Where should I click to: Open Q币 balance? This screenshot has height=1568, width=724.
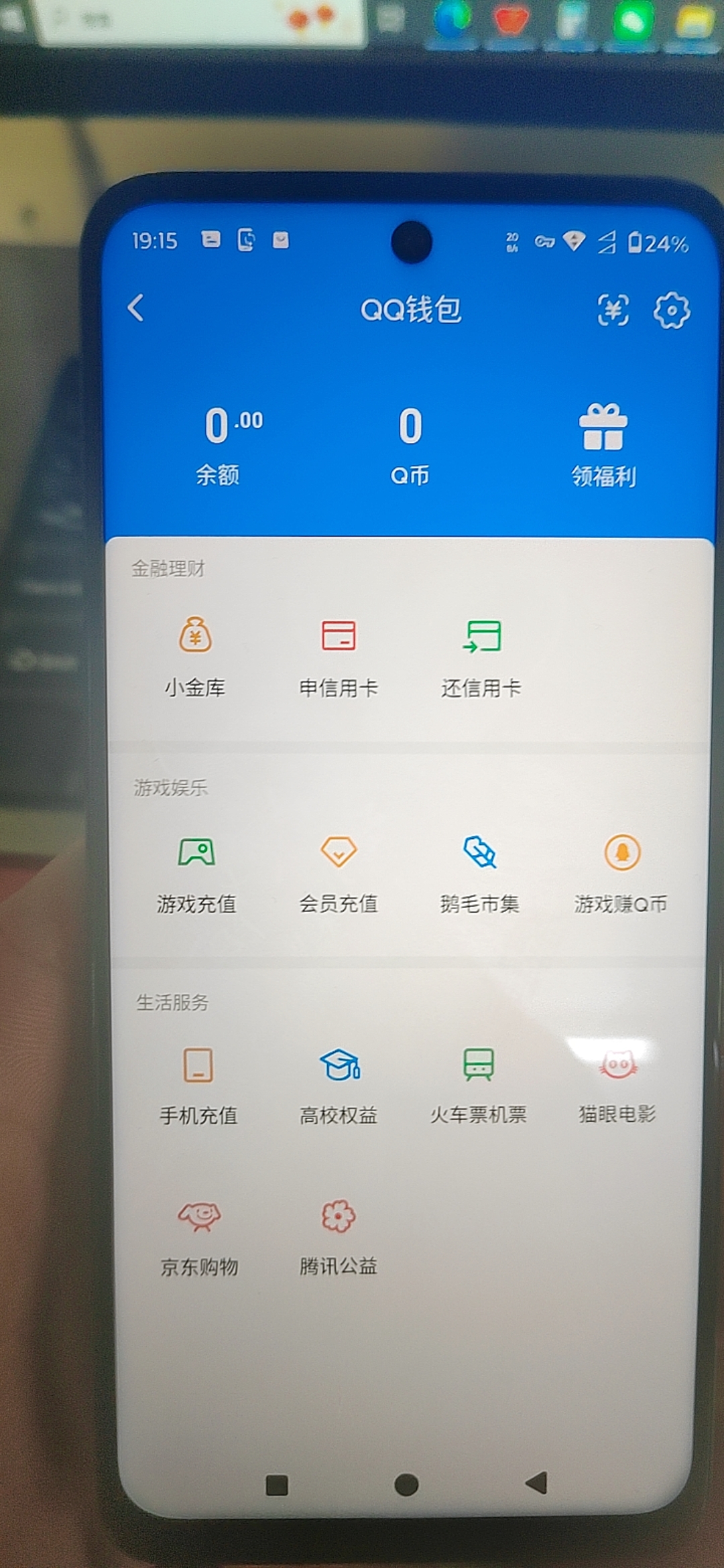point(410,444)
